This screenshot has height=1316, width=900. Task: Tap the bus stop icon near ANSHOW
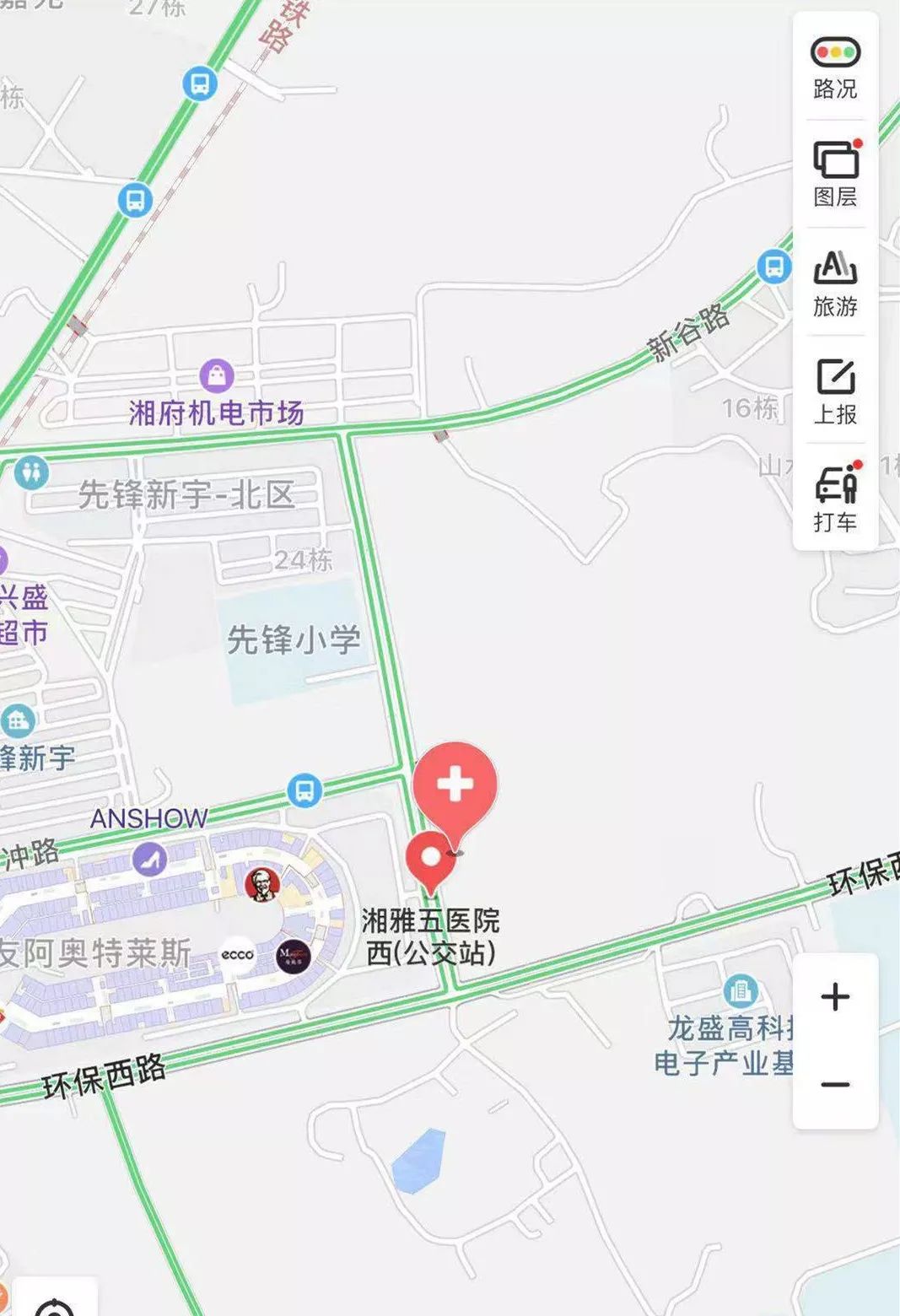304,790
